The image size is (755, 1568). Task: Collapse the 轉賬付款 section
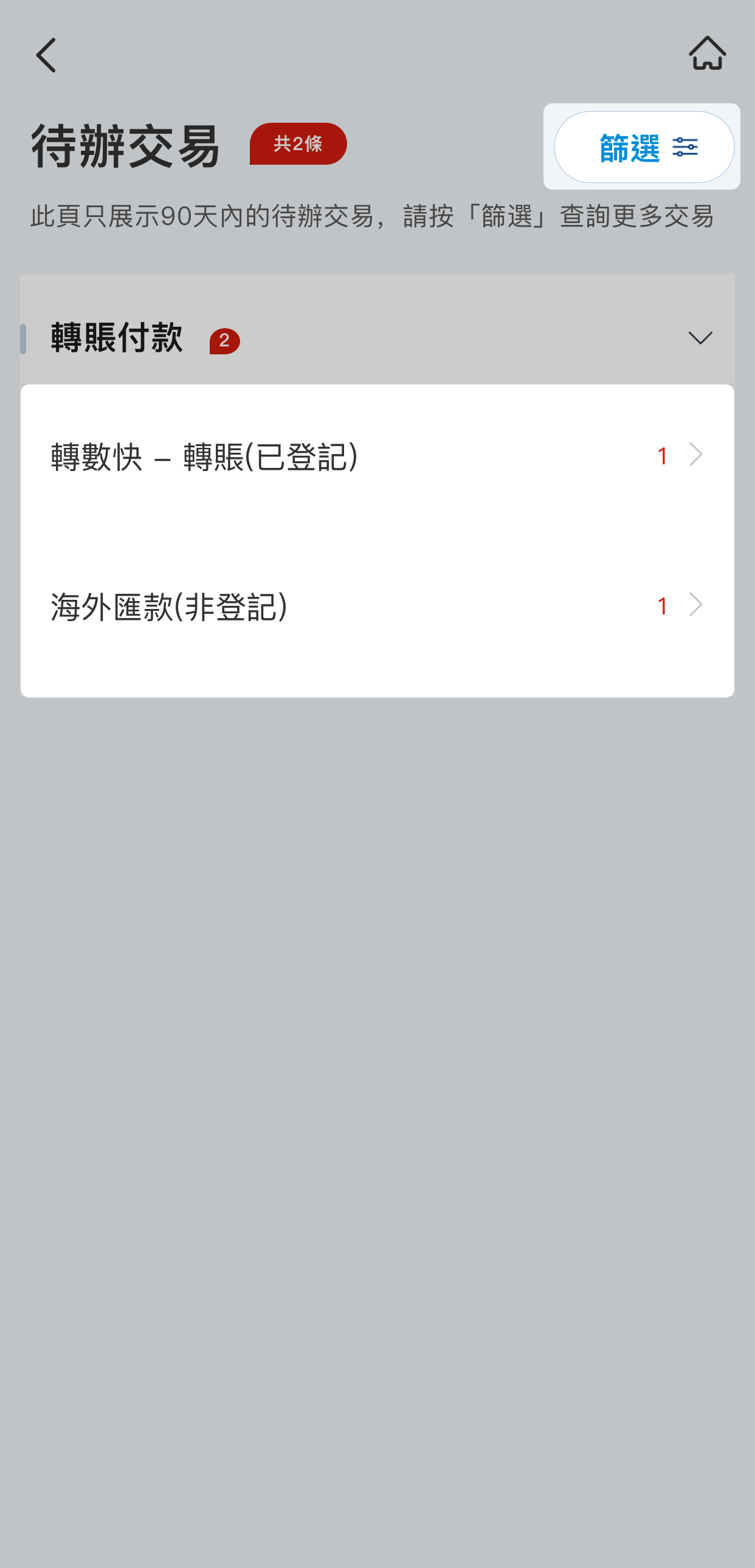[x=700, y=338]
